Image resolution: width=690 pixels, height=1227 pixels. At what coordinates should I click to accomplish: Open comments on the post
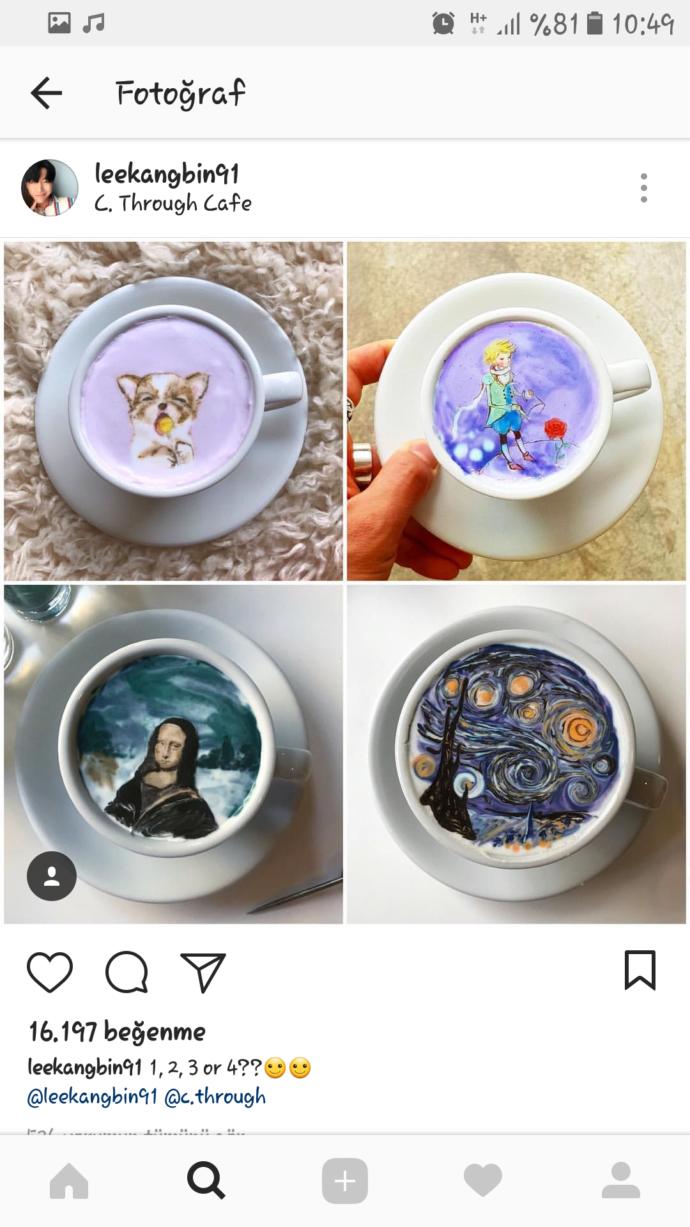[x=127, y=971]
